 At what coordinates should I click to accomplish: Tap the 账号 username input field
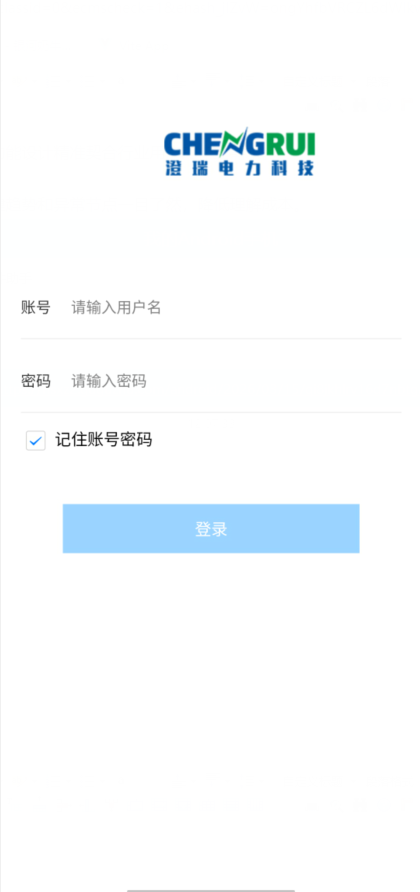[x=236, y=308]
